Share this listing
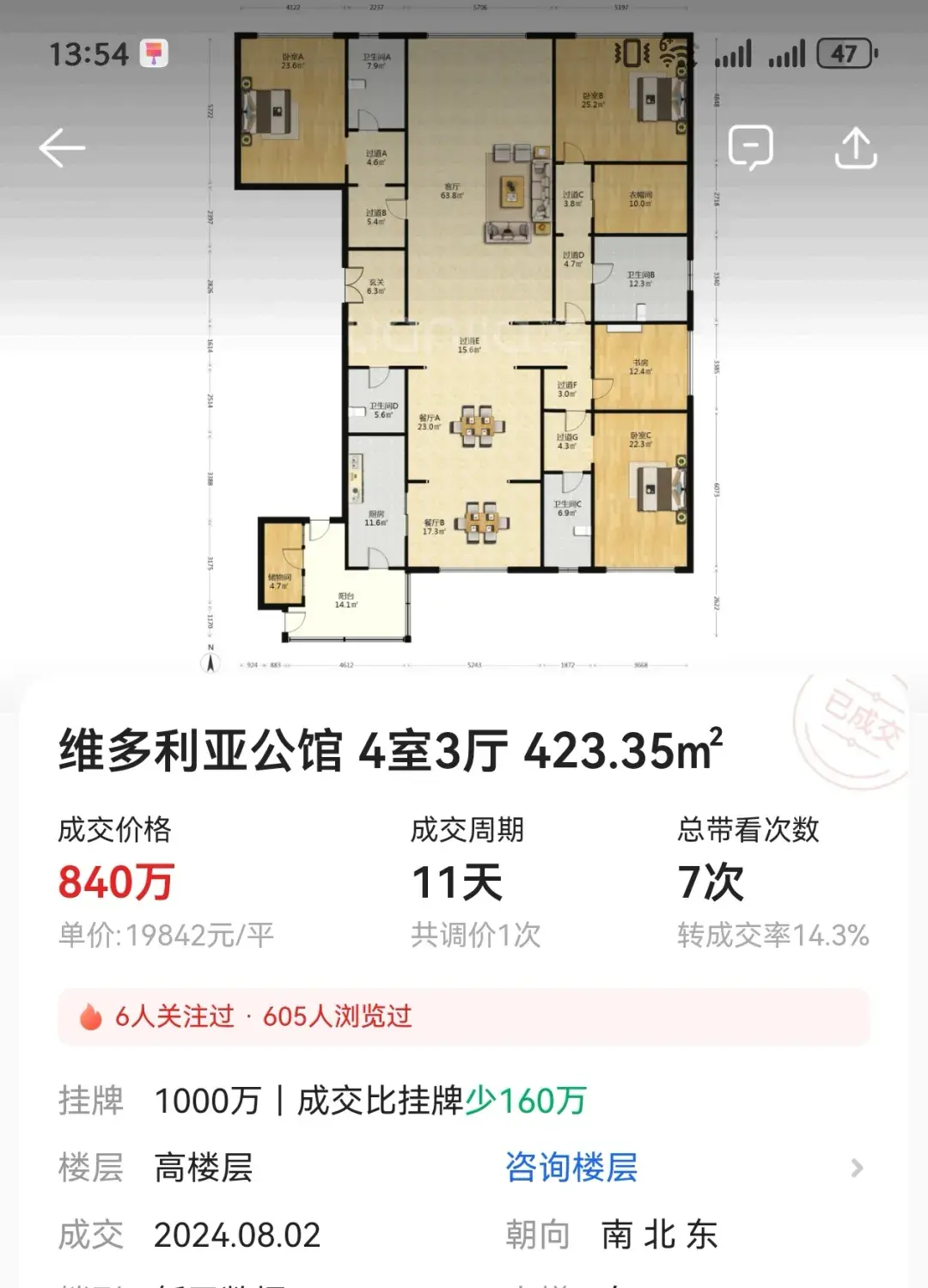928x1288 pixels. (x=855, y=148)
